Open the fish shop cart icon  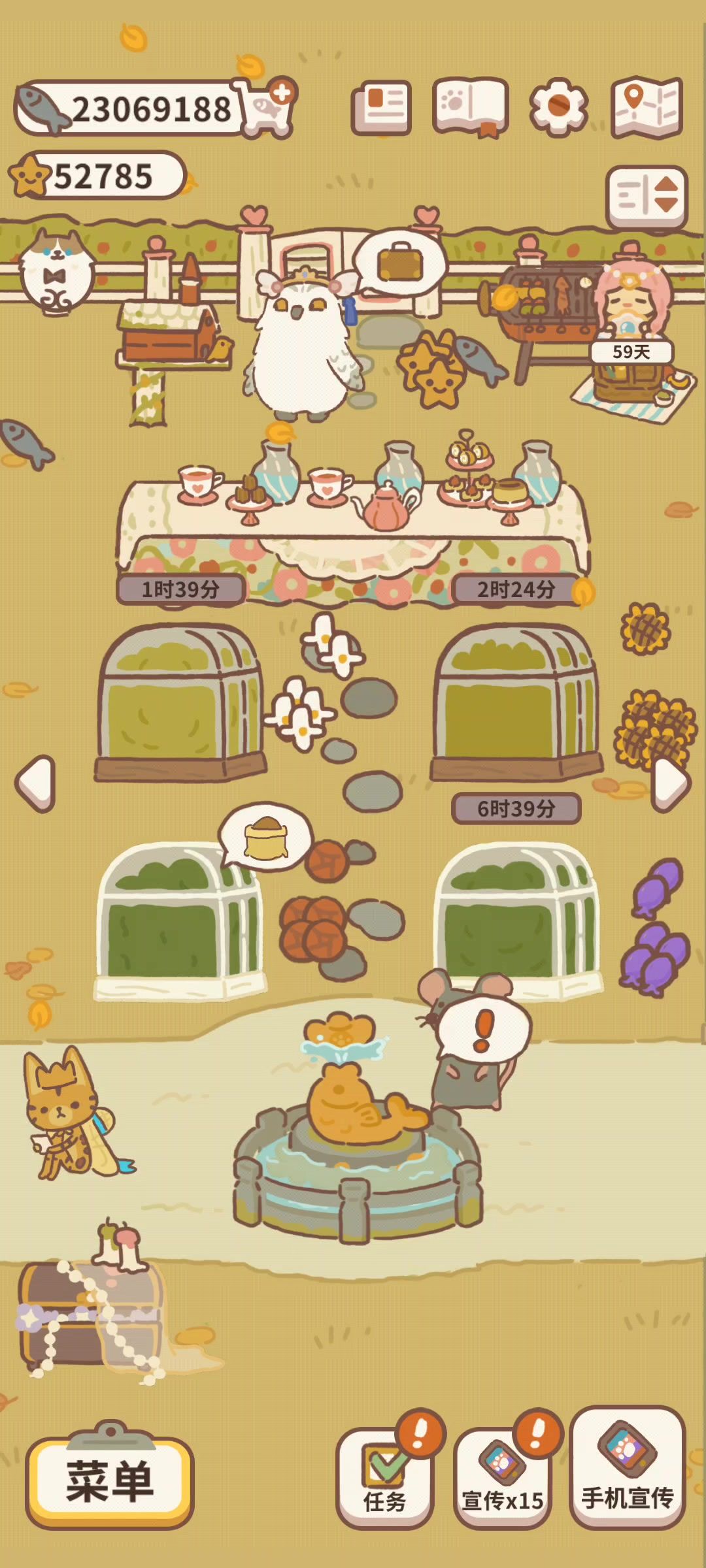269,108
